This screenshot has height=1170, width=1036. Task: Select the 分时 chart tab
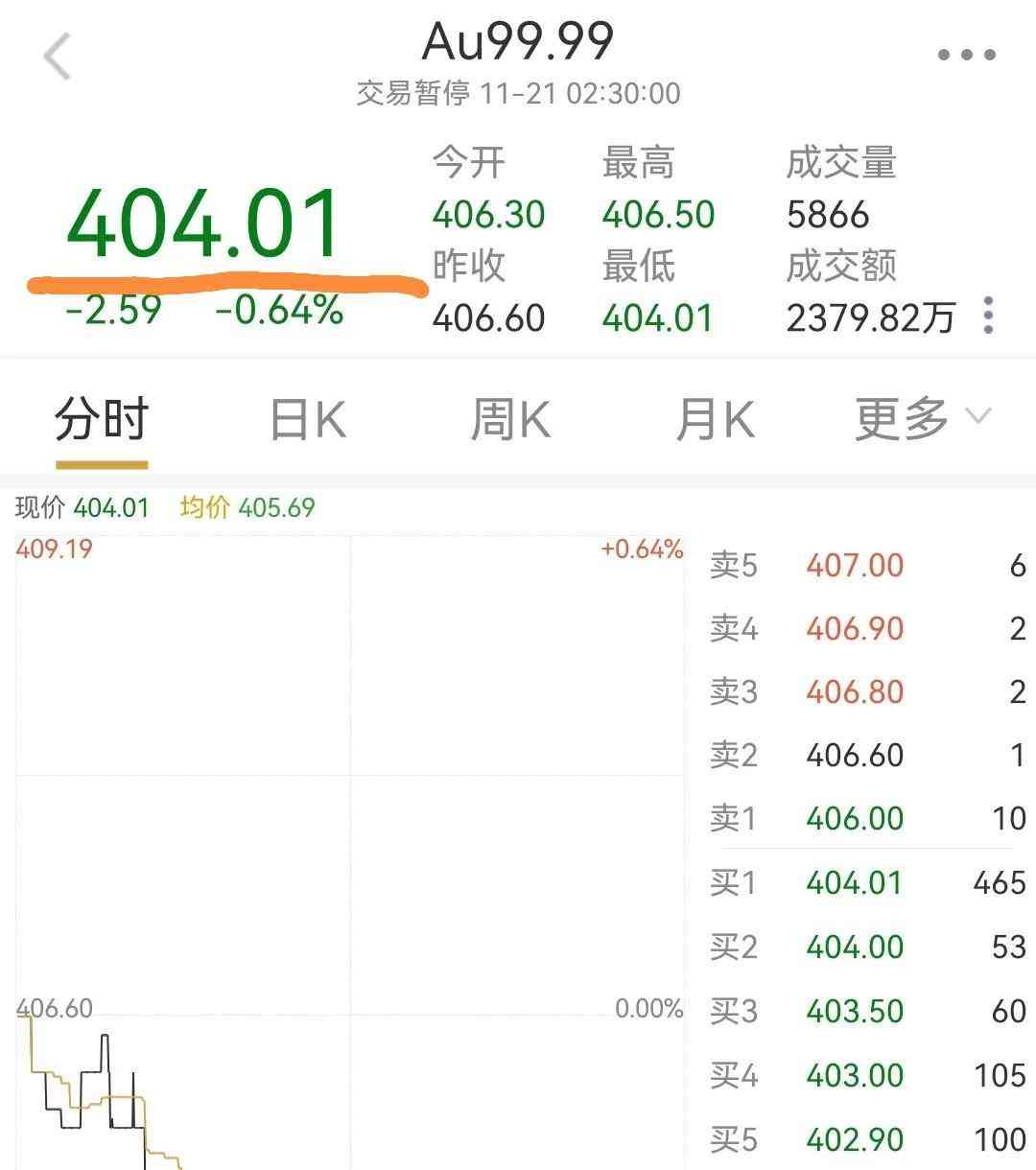[102, 421]
